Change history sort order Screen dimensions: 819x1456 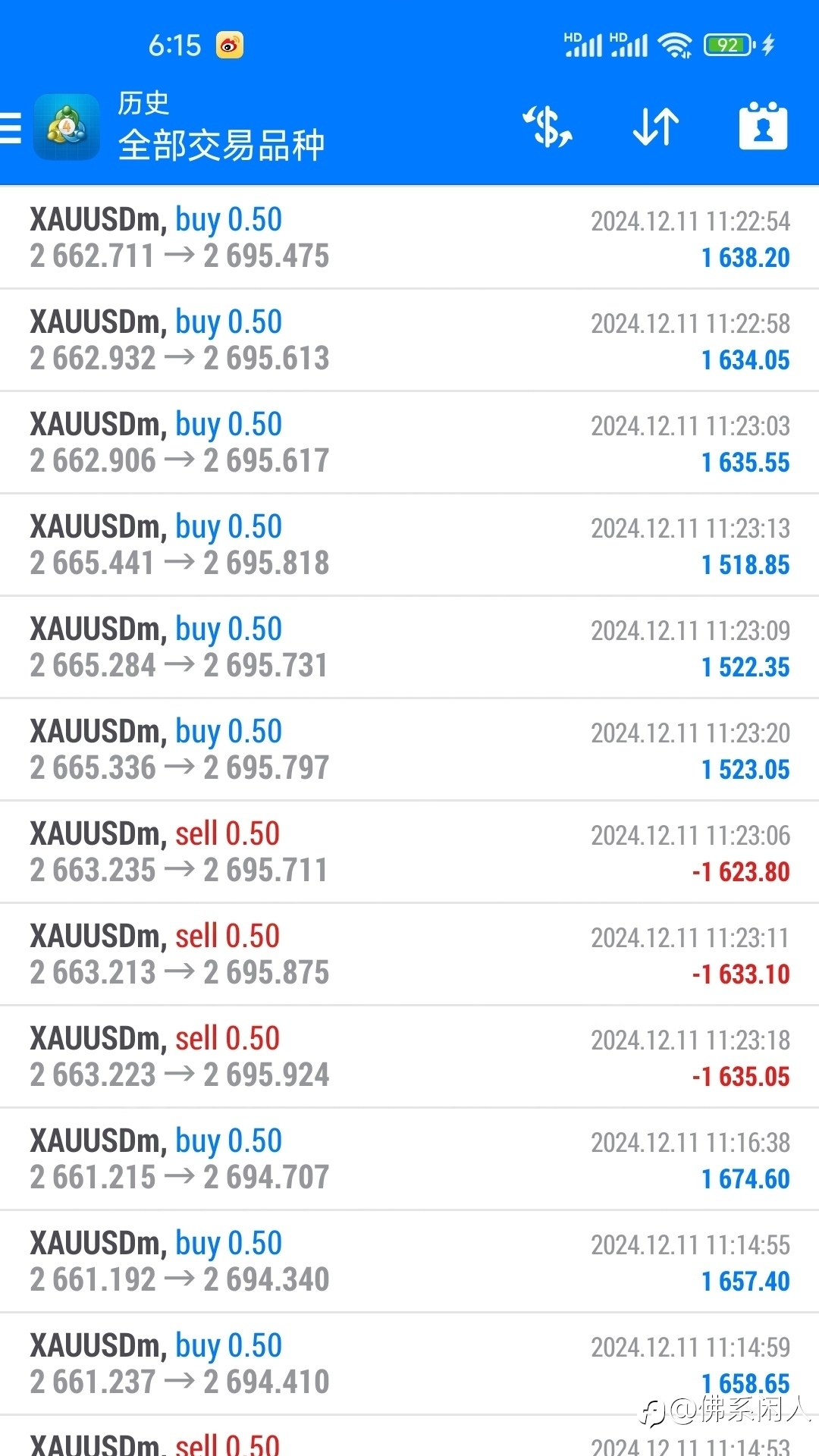656,127
